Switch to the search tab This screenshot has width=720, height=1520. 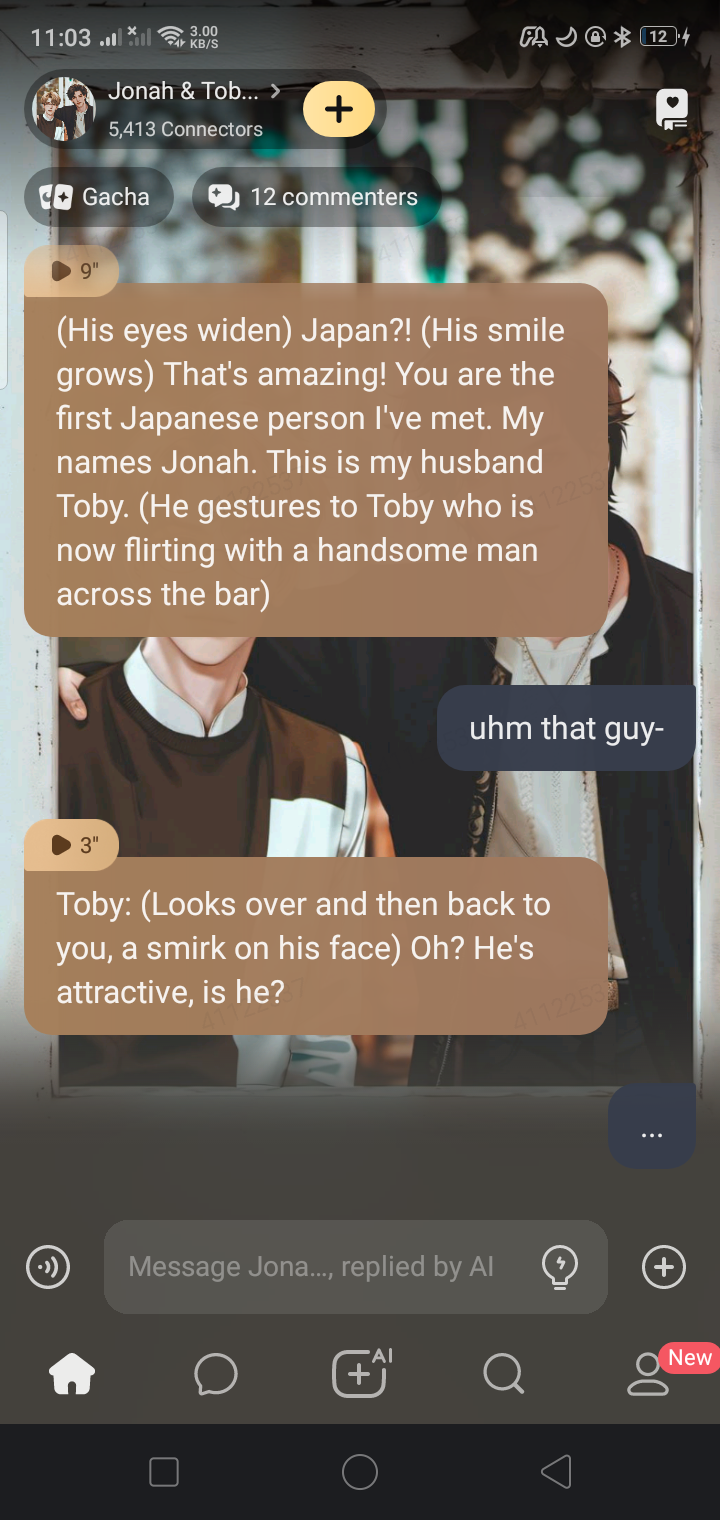point(503,1374)
